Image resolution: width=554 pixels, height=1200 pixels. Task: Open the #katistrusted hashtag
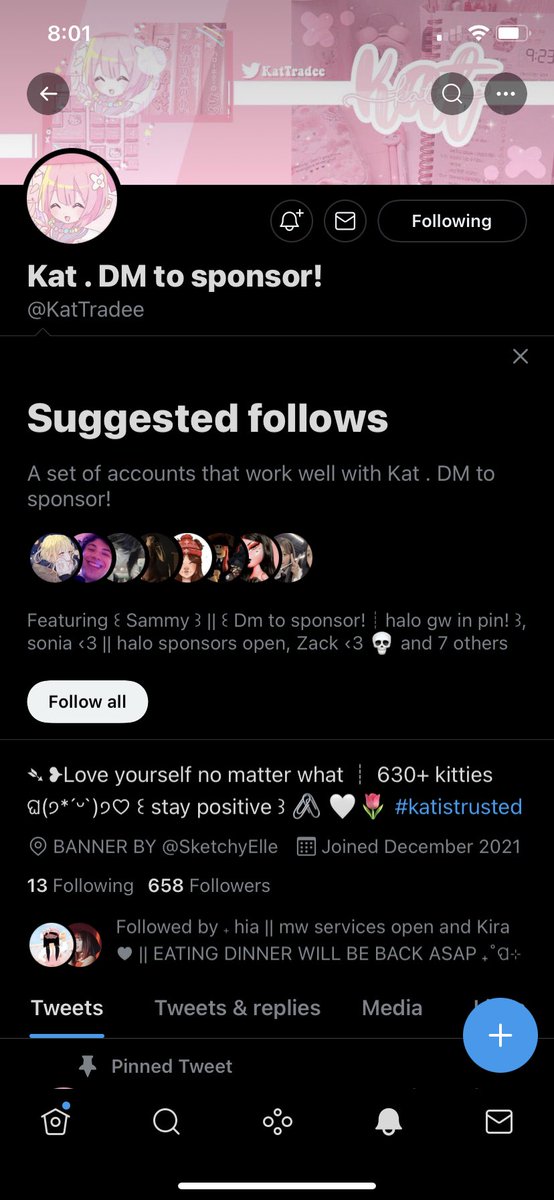(x=458, y=806)
